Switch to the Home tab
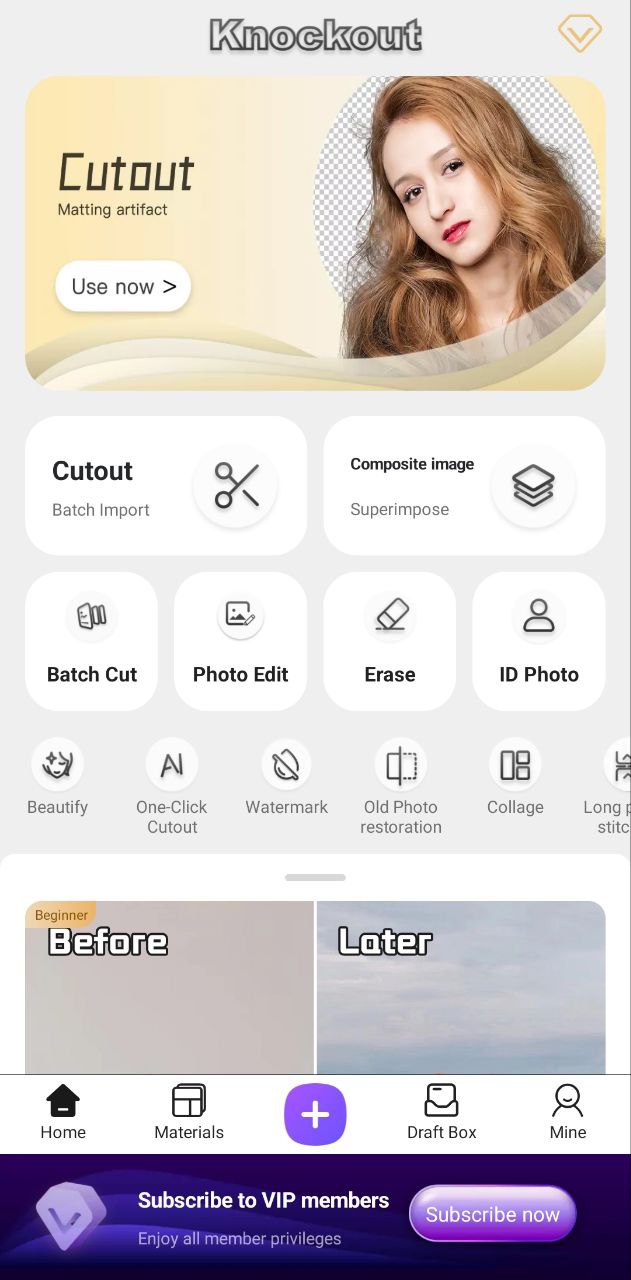The height and width of the screenshot is (1280, 631). coord(63,1113)
